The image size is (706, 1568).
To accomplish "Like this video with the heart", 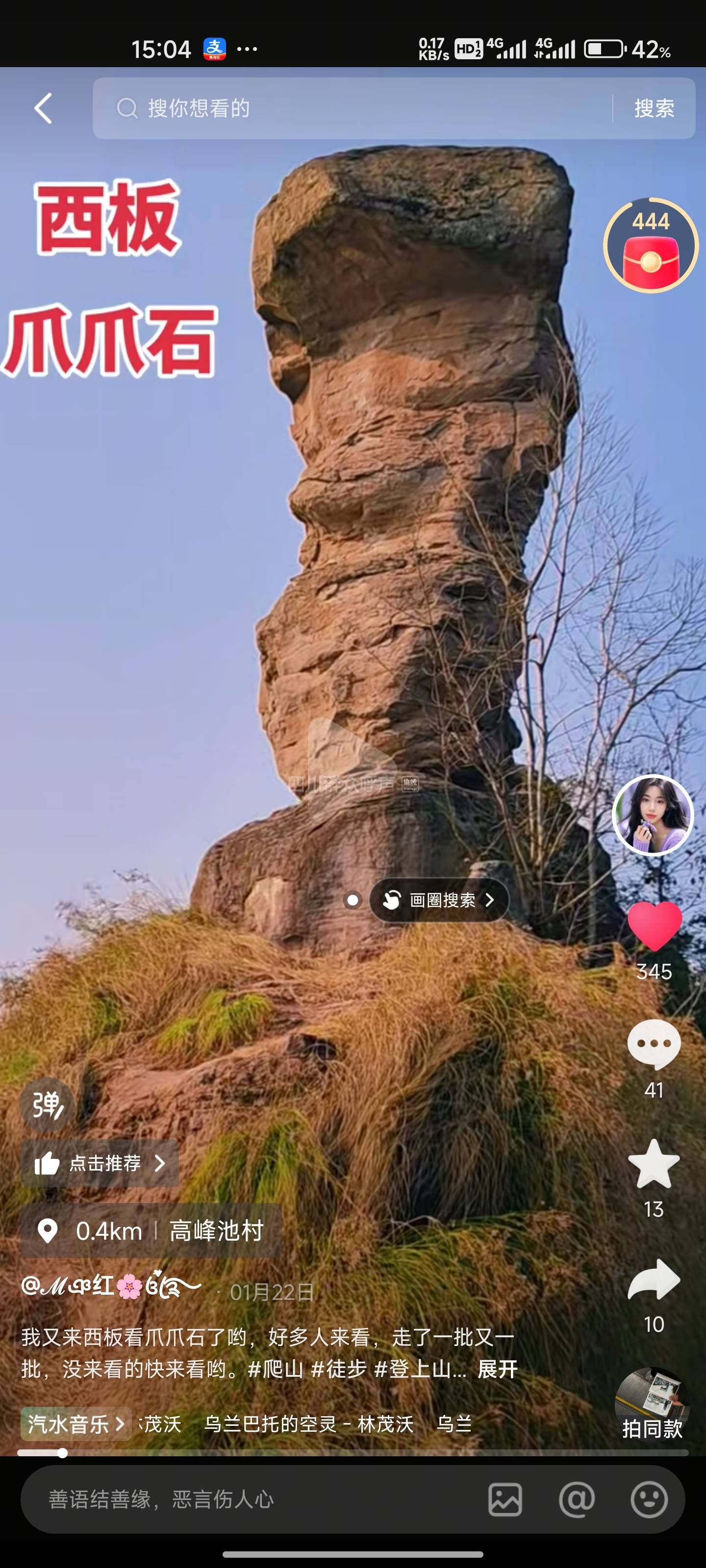I will click(654, 926).
